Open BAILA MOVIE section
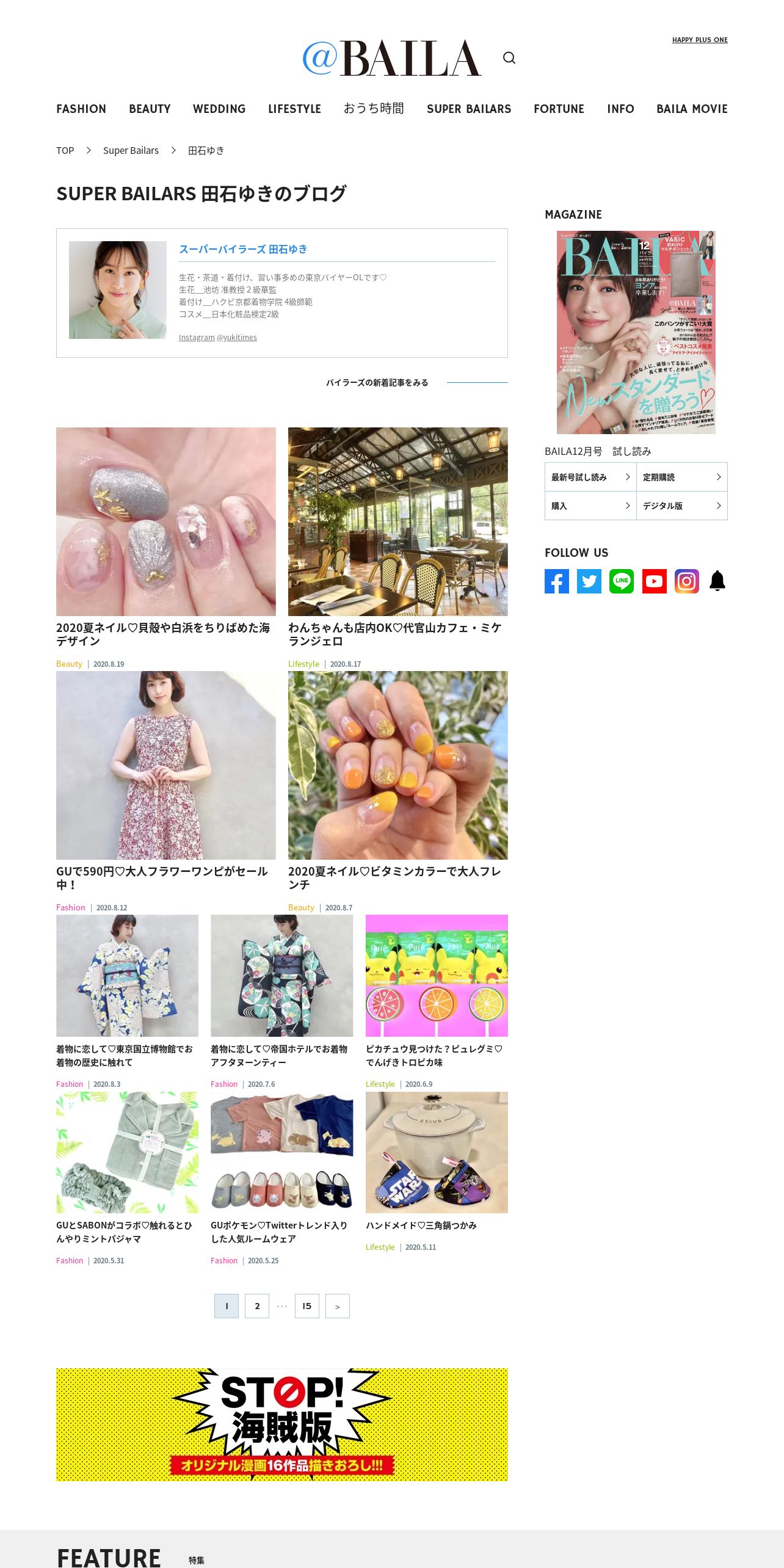This screenshot has width=784, height=1568. coord(692,109)
